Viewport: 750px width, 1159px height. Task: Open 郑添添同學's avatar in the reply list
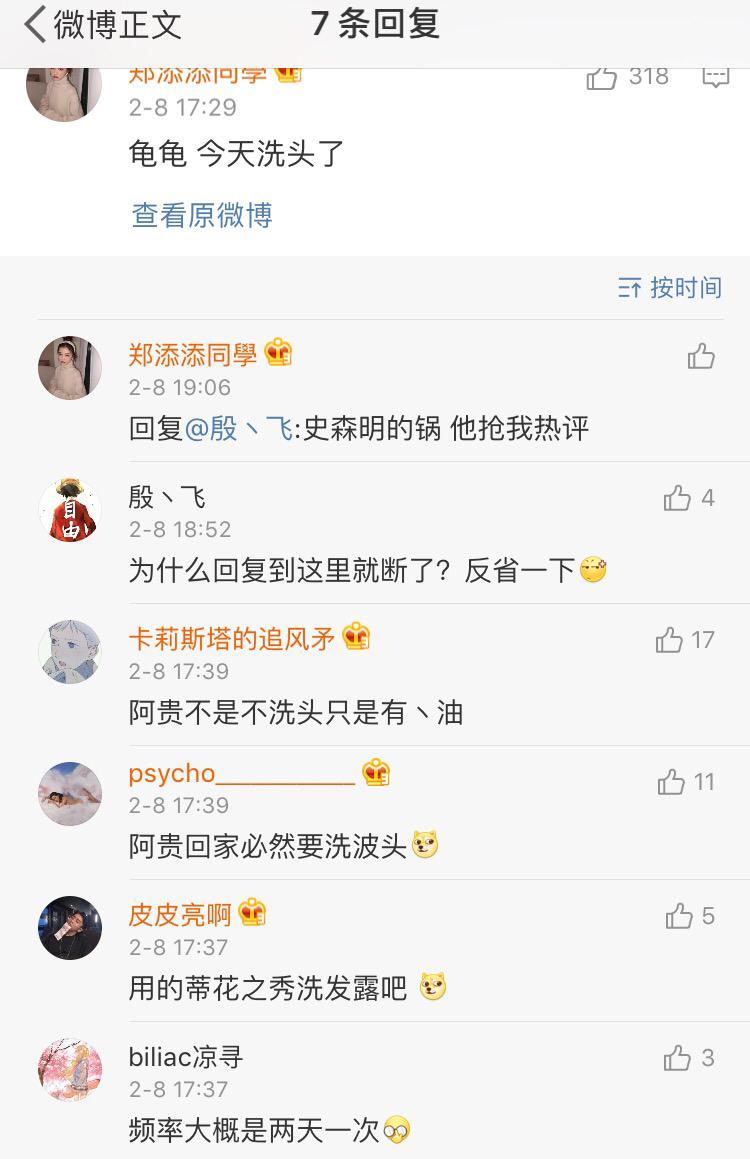tap(70, 368)
